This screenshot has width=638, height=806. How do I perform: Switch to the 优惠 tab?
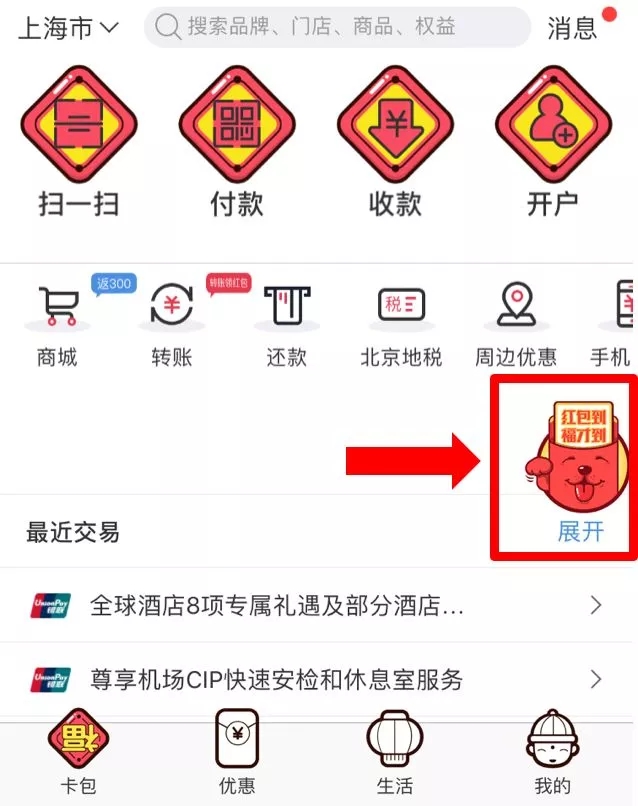tap(237, 755)
